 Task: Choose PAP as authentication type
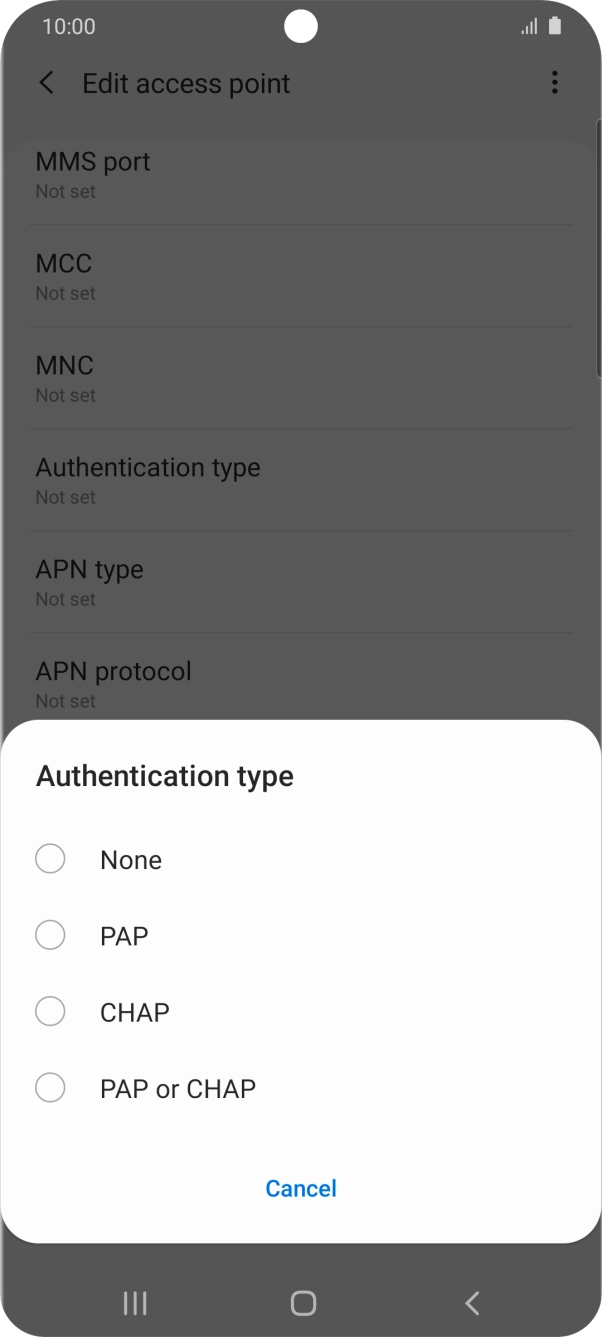pos(300,936)
